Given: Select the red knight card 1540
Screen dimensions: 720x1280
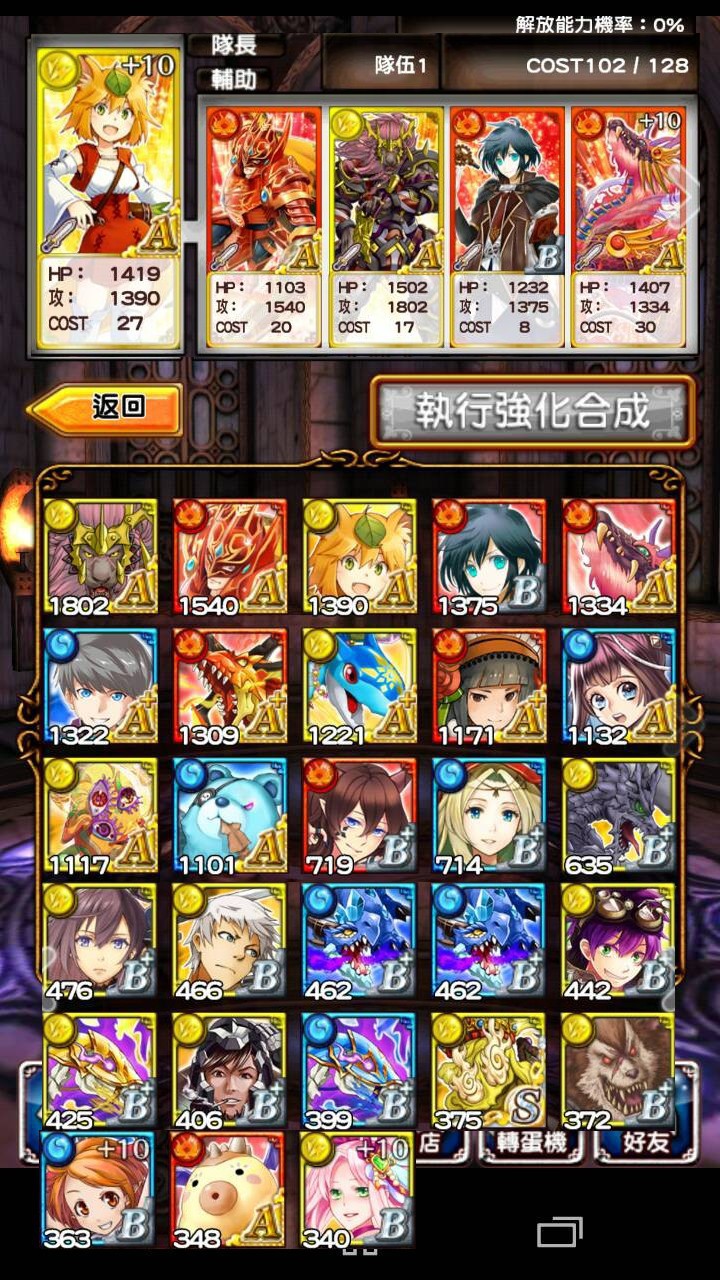Looking at the screenshot, I should pos(229,557).
